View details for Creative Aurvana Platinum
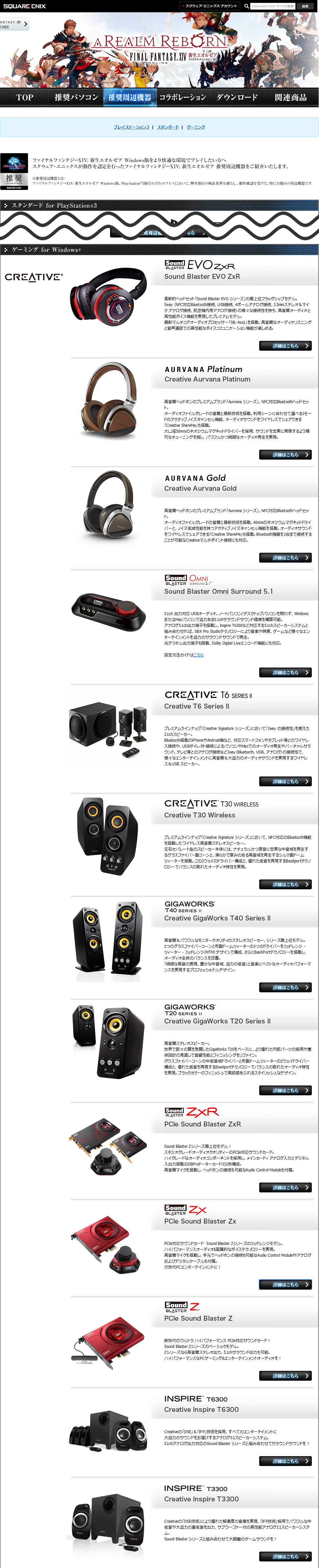 (x=285, y=455)
